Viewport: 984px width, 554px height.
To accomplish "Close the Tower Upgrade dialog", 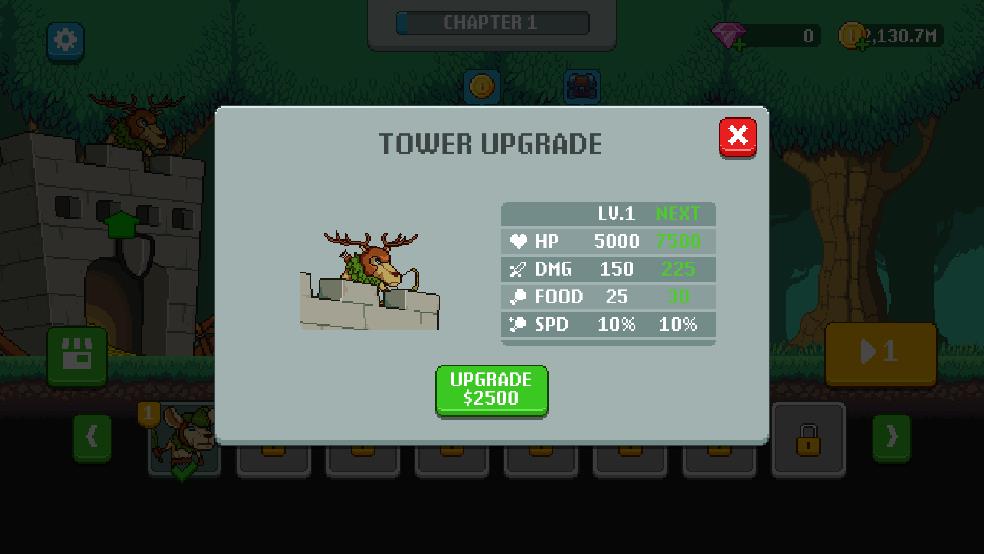I will pyautogui.click(x=738, y=137).
